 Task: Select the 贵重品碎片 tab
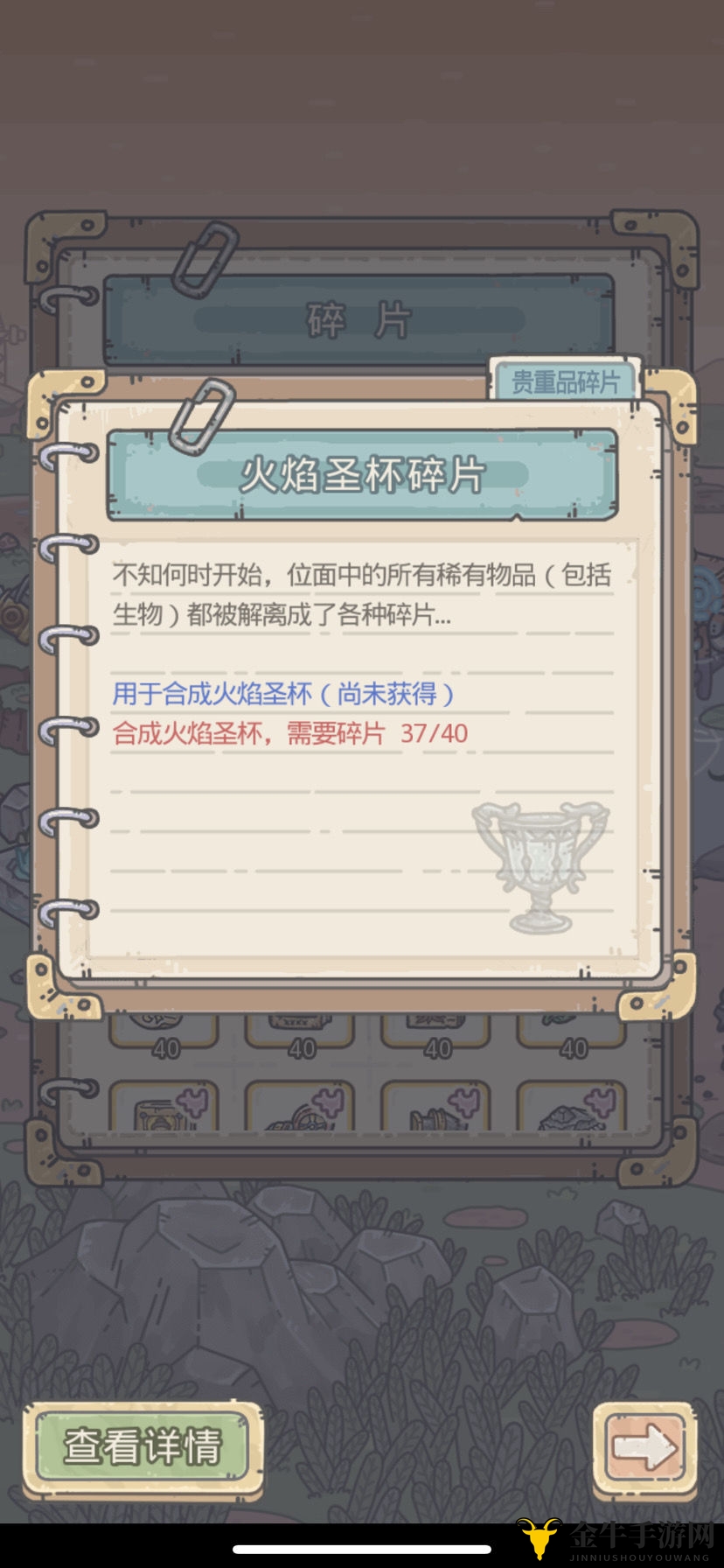565,381
